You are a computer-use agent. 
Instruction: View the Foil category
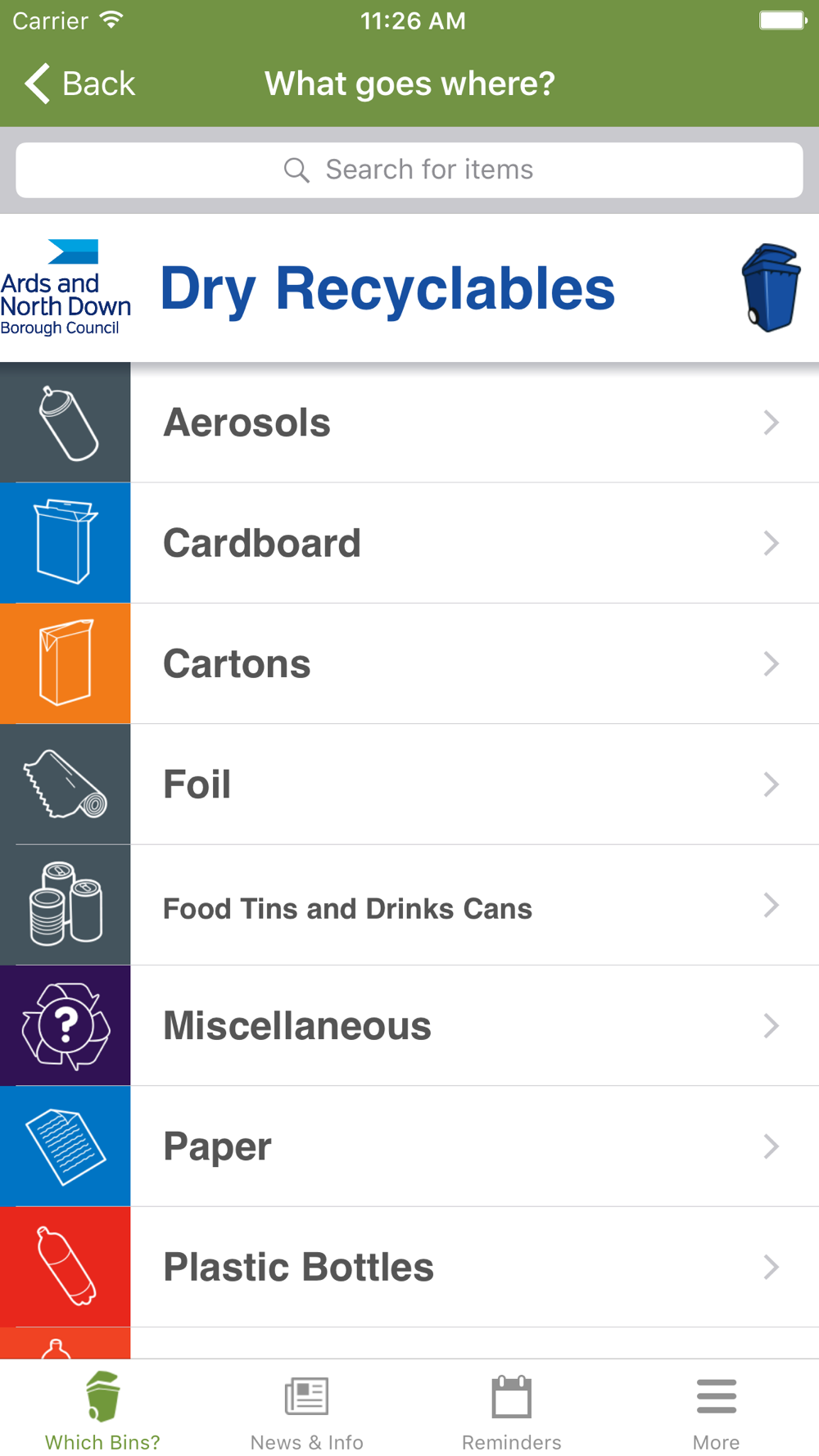pyautogui.click(x=409, y=785)
